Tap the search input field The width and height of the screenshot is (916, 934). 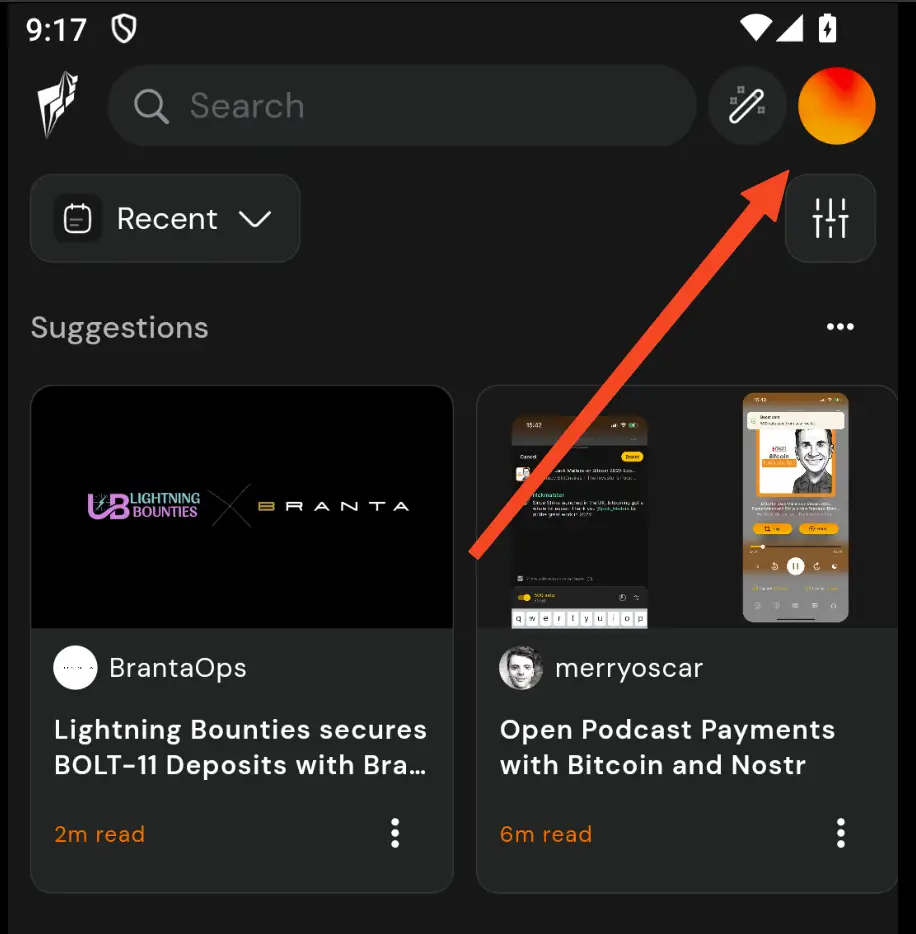[400, 106]
